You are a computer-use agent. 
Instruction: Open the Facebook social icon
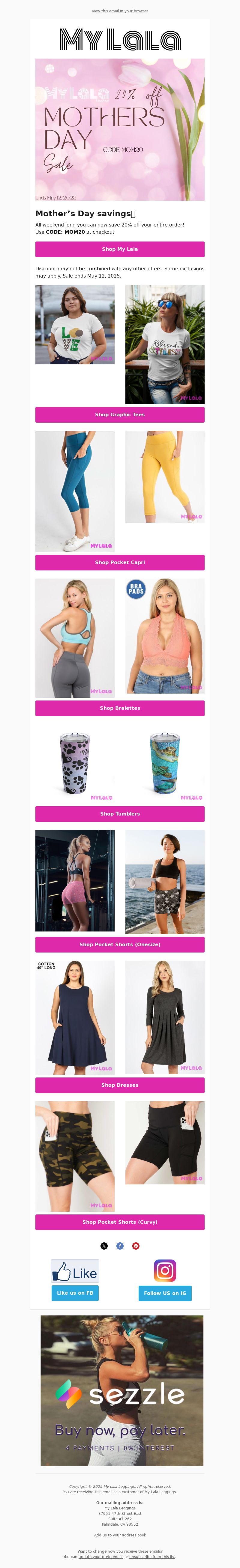click(x=120, y=1246)
